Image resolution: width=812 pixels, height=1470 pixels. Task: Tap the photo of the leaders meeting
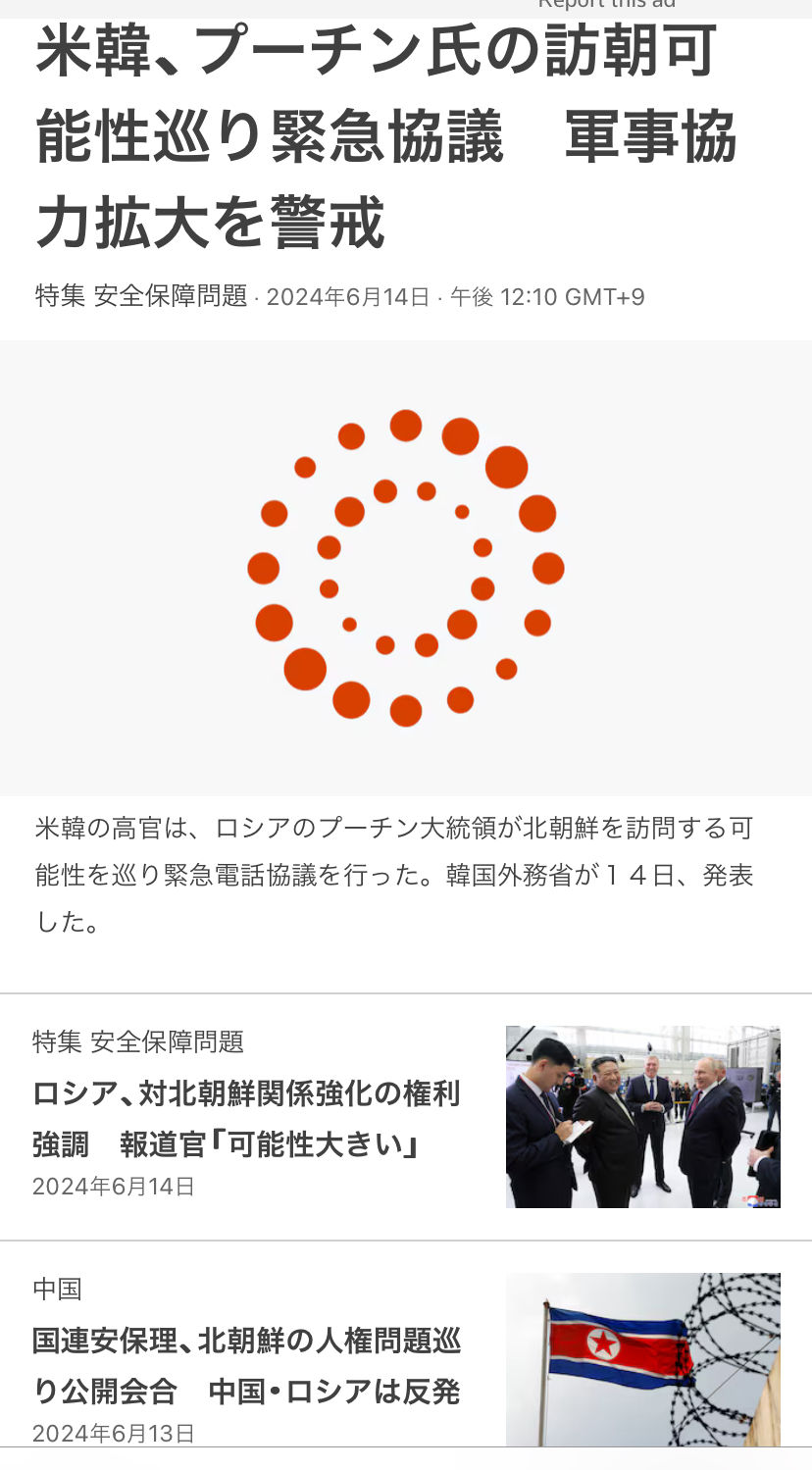coord(643,1116)
